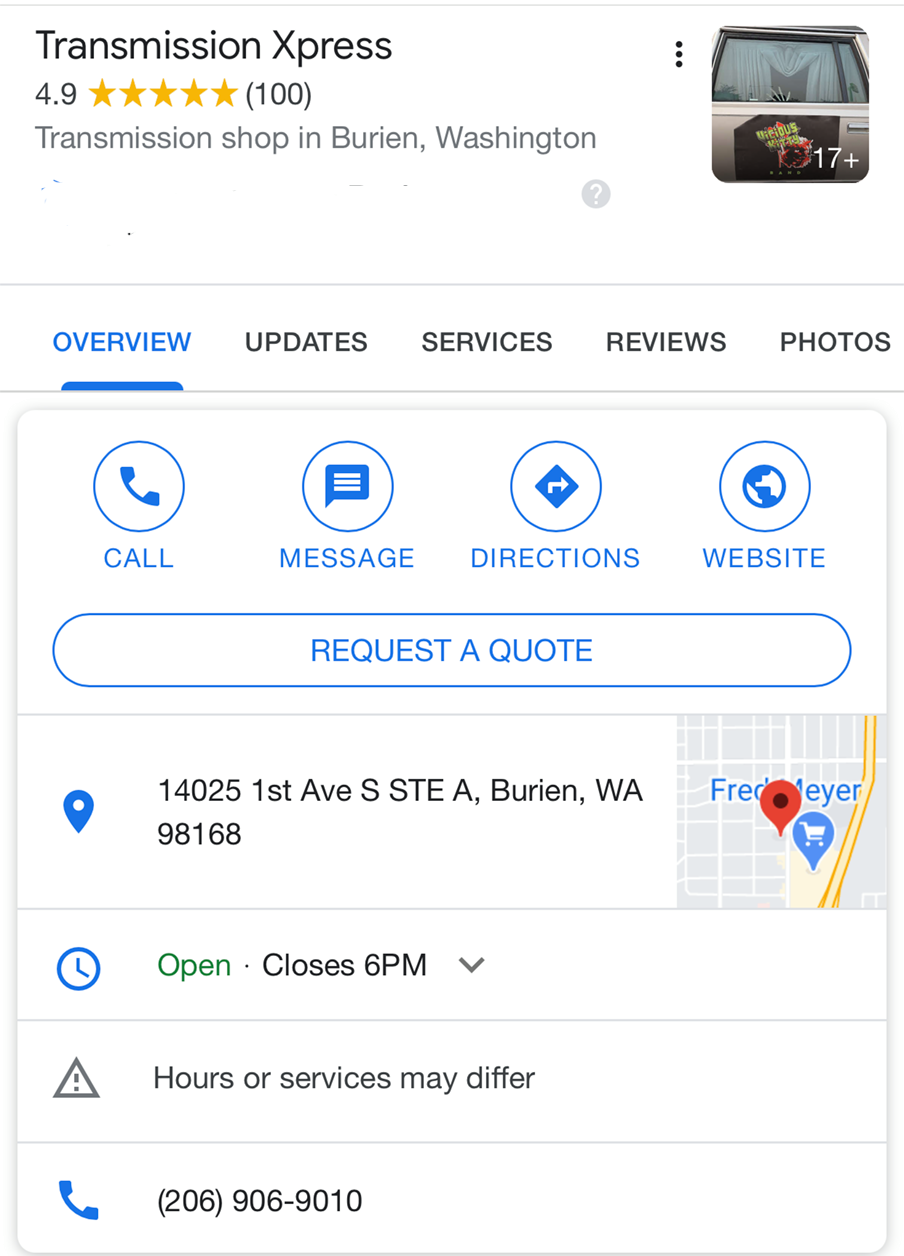
Task: Open the 14025 1st Ave S address row
Action: coord(400,812)
